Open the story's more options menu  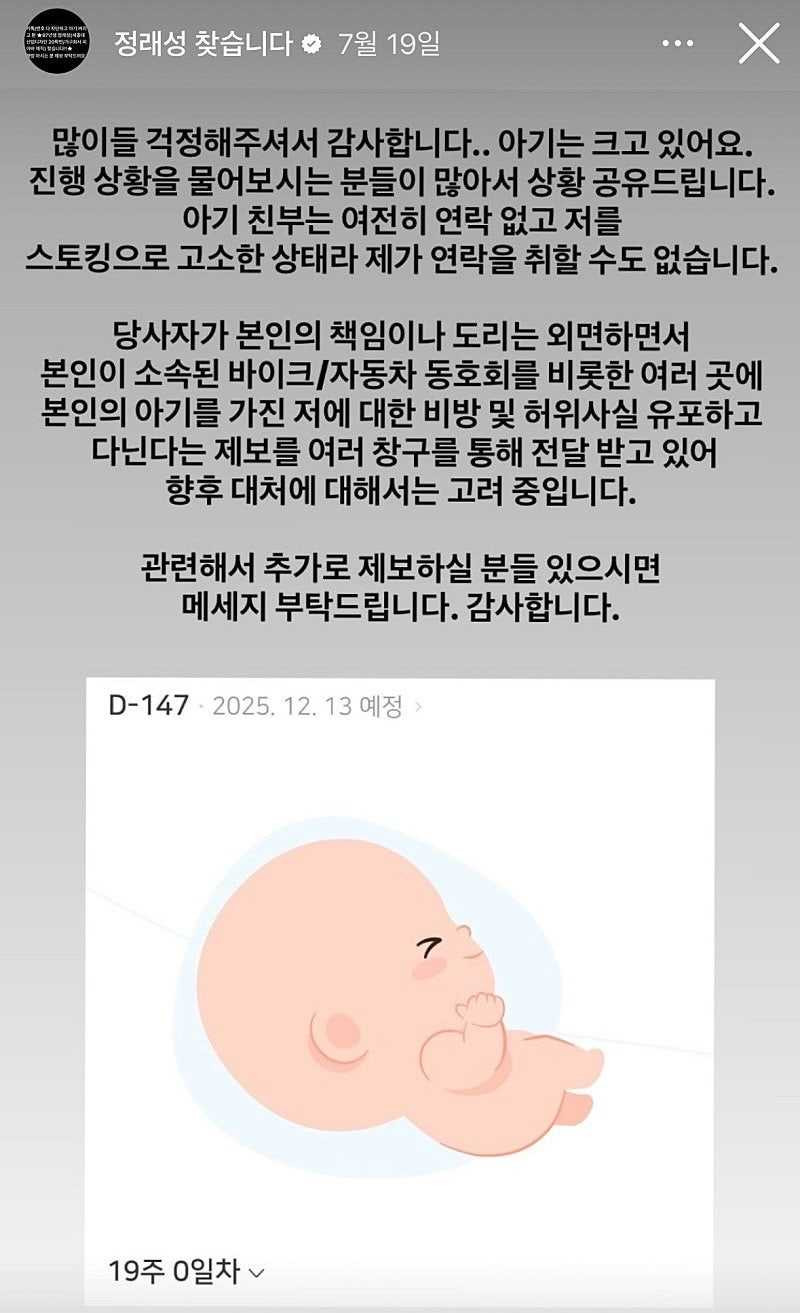tap(678, 44)
